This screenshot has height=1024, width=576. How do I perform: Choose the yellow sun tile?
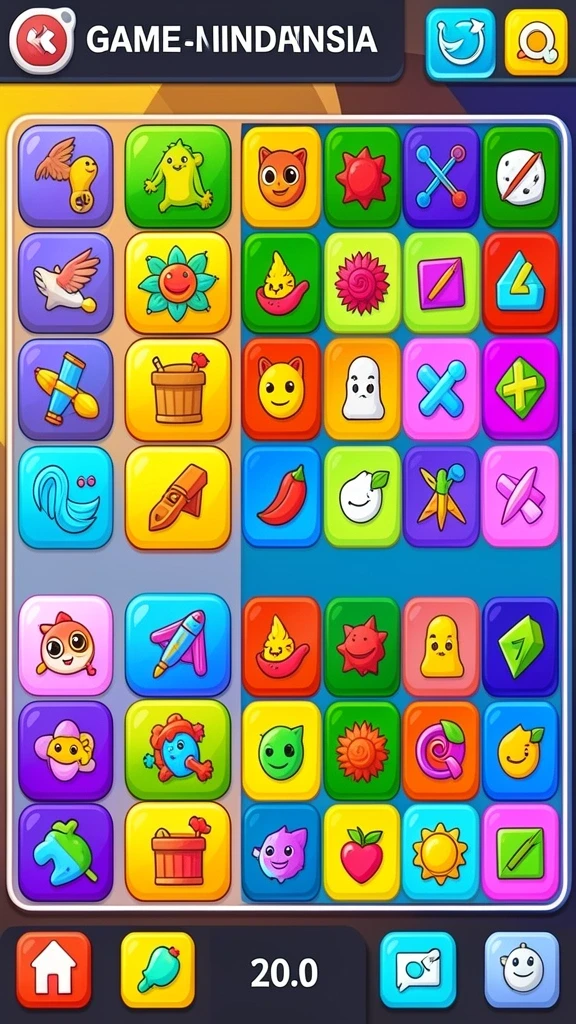coord(441,852)
